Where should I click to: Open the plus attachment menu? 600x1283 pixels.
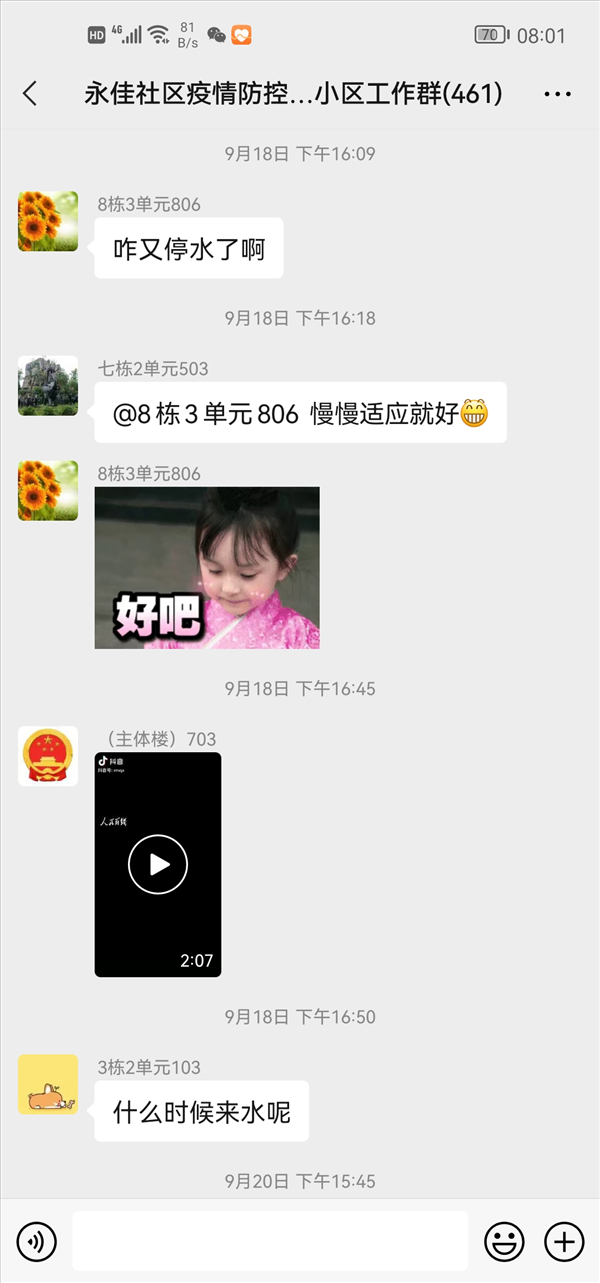tap(564, 1242)
